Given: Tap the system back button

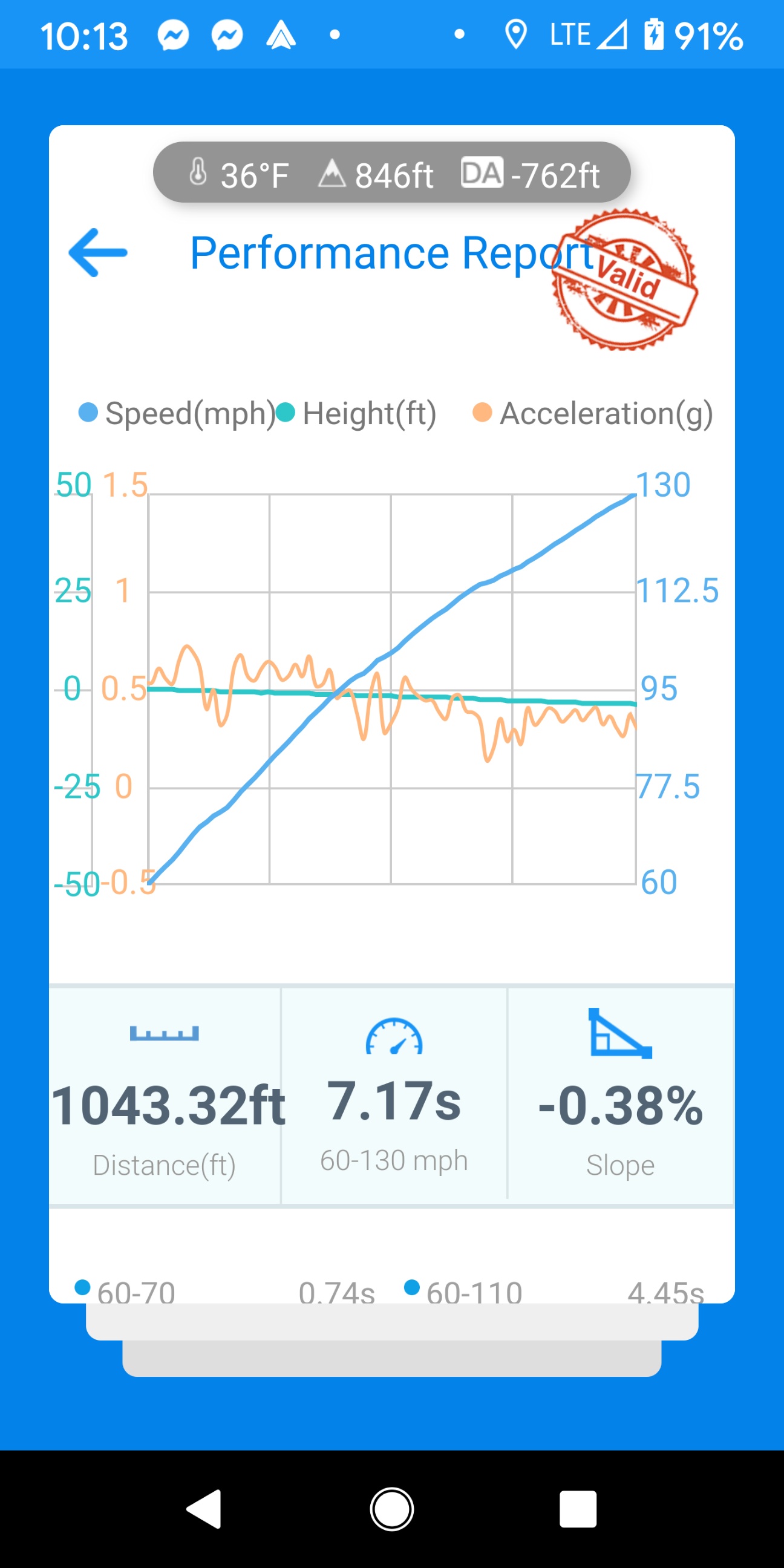Looking at the screenshot, I should click(x=204, y=1509).
